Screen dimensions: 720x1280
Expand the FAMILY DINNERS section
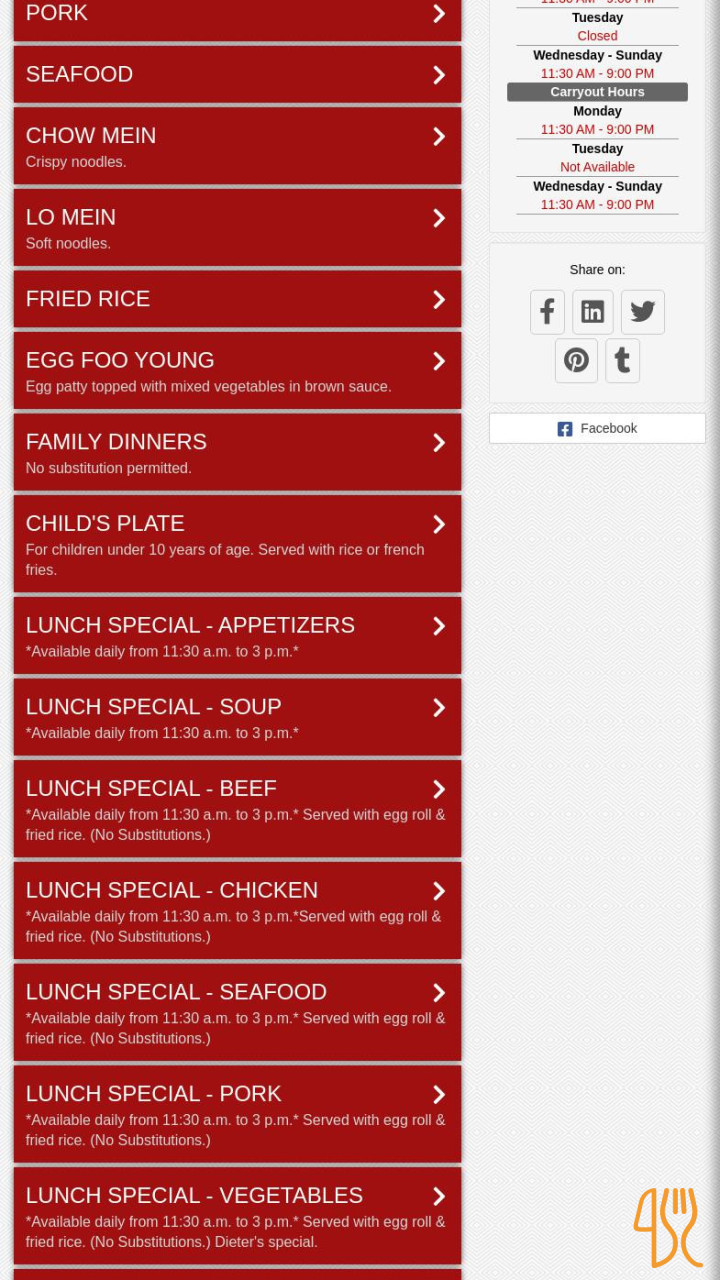tap(237, 453)
